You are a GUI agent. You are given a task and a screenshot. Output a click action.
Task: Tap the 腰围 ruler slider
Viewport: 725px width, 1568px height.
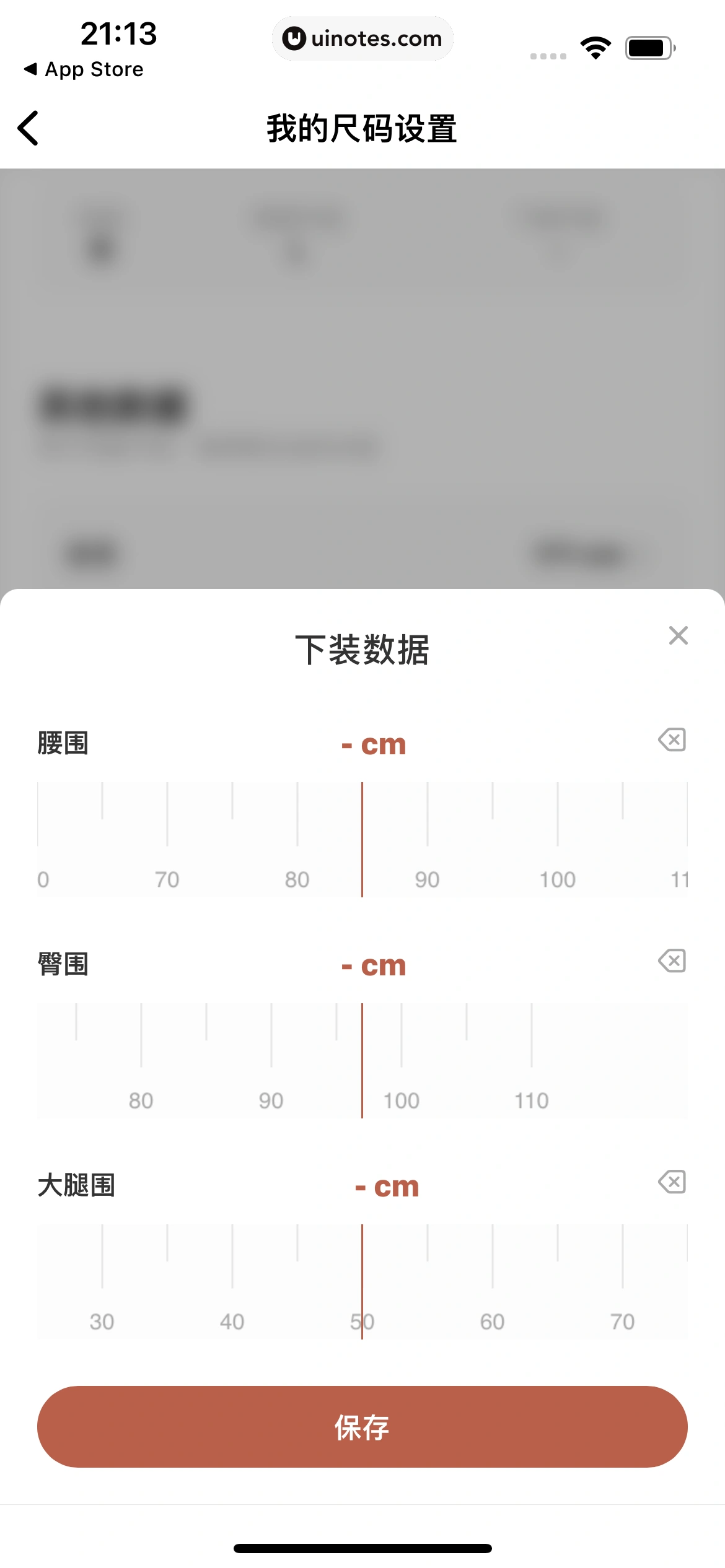coord(362,839)
